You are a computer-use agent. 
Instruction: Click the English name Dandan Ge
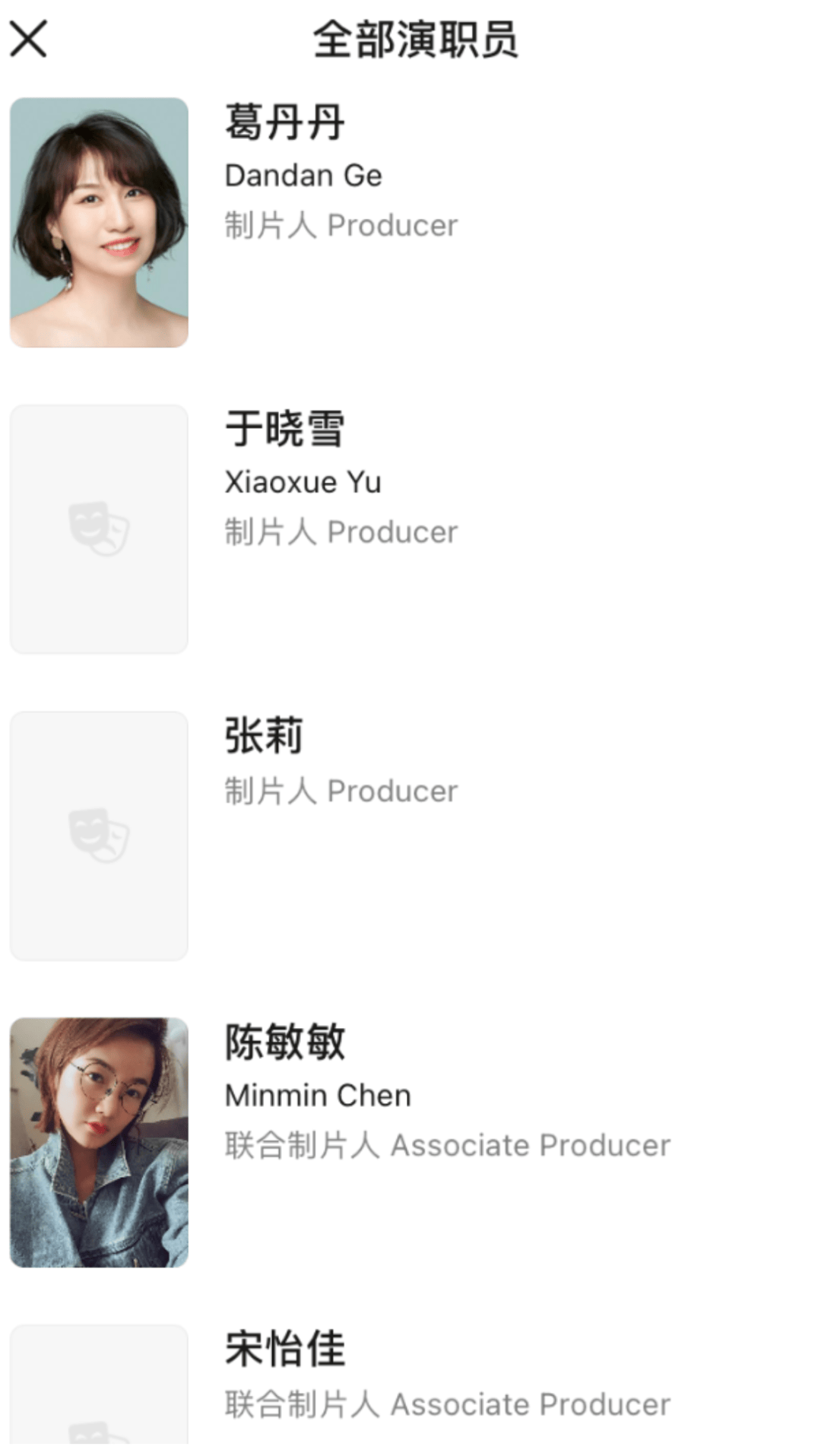[x=304, y=175]
